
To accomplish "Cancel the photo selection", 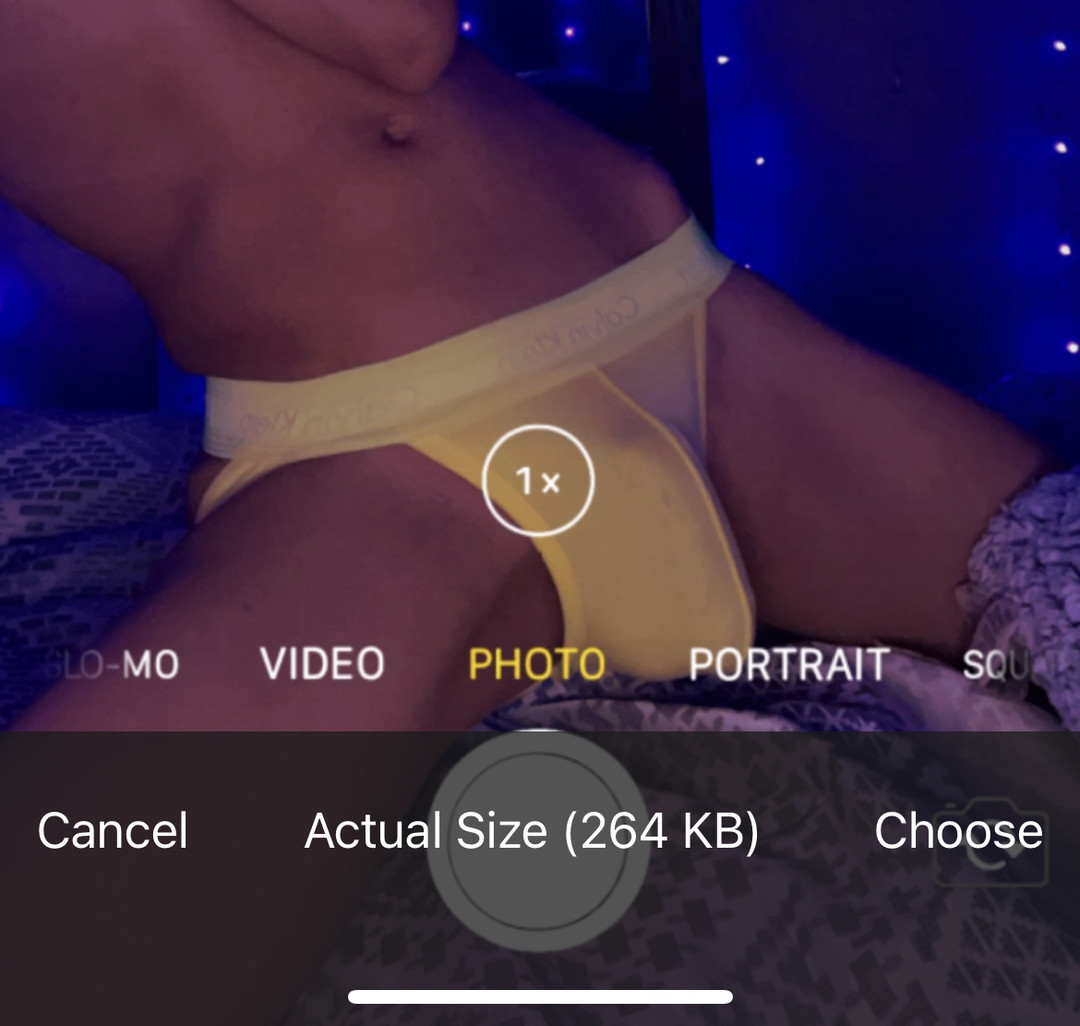I will pos(113,831).
